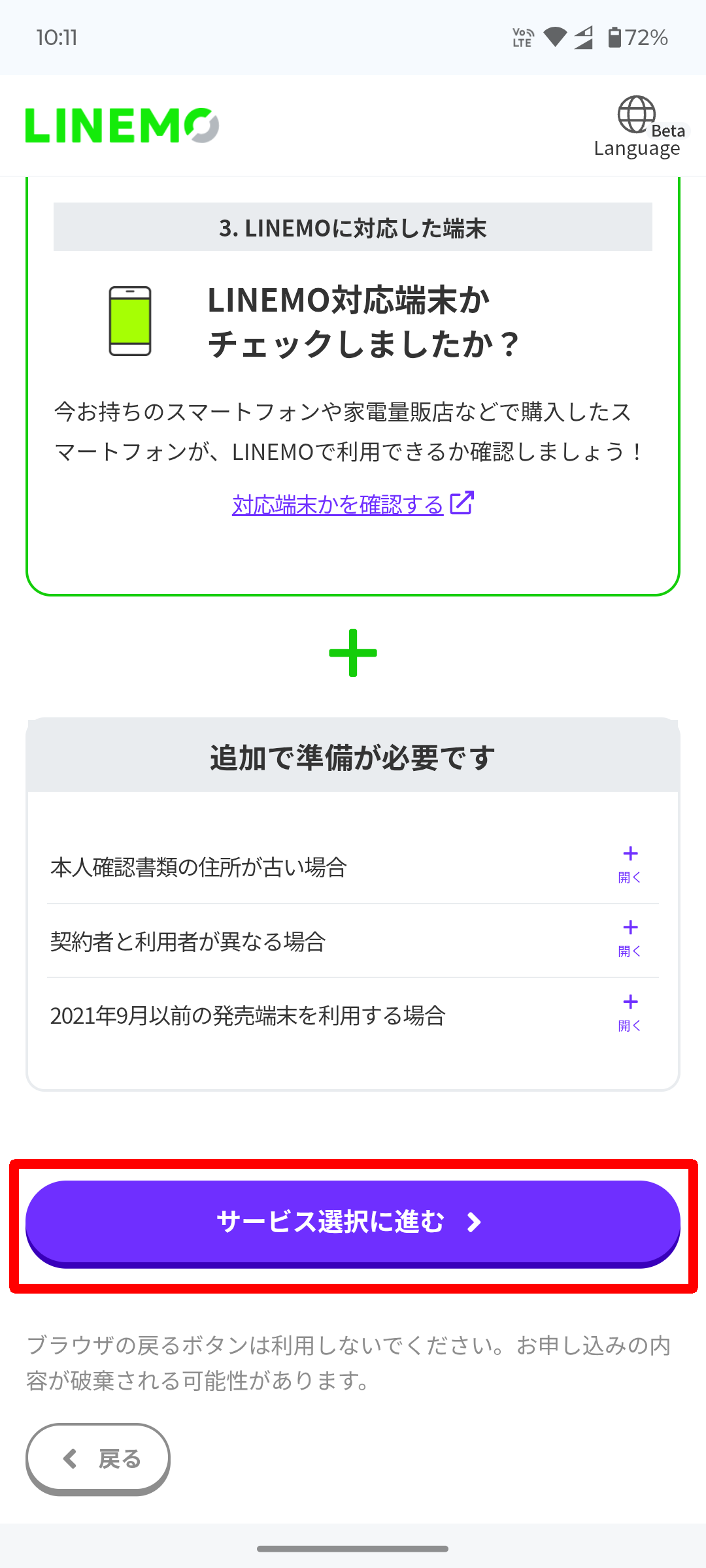Tap the Wi-Fi status icon

[554, 37]
